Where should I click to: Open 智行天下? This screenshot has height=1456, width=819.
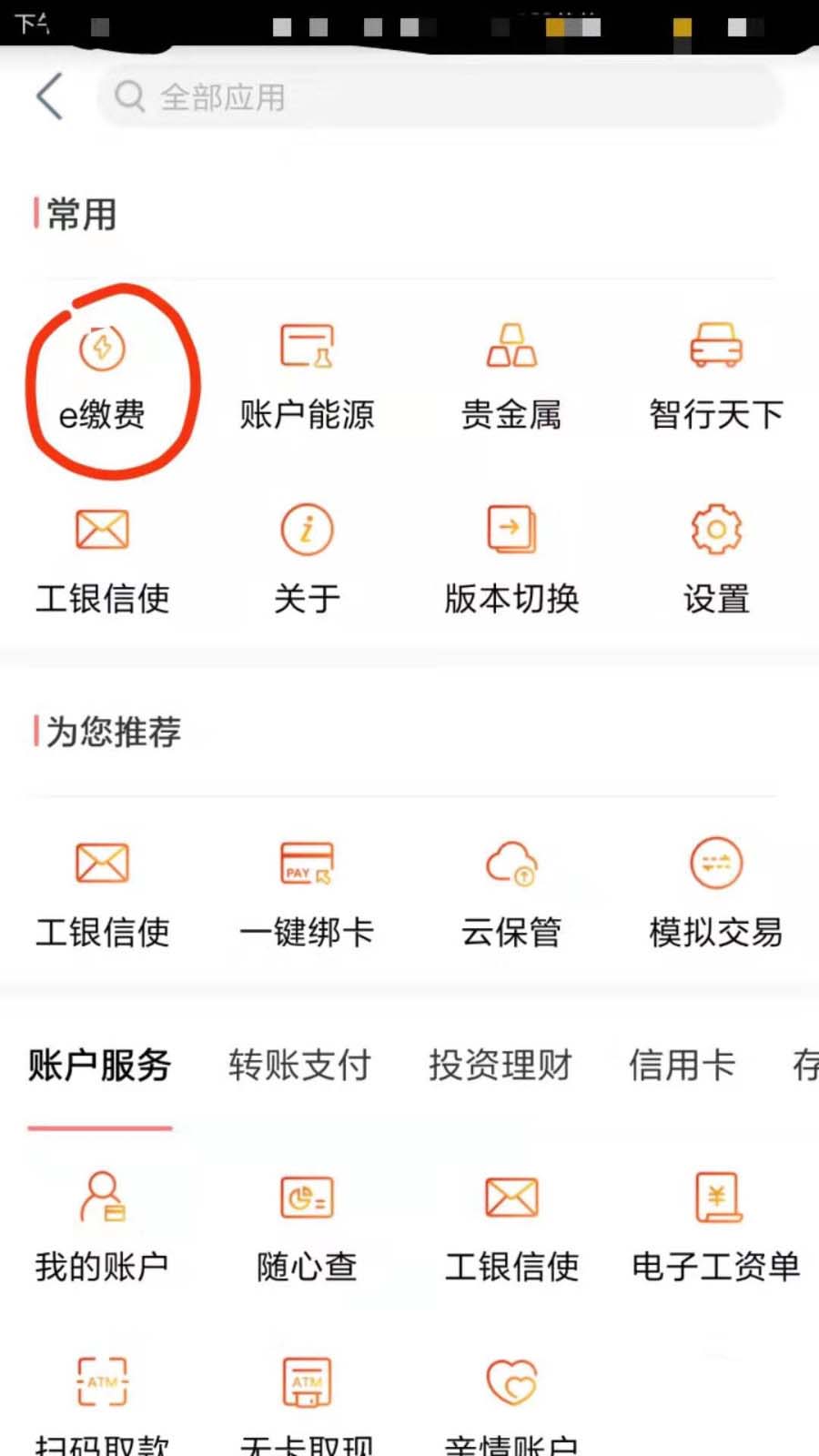(716, 378)
